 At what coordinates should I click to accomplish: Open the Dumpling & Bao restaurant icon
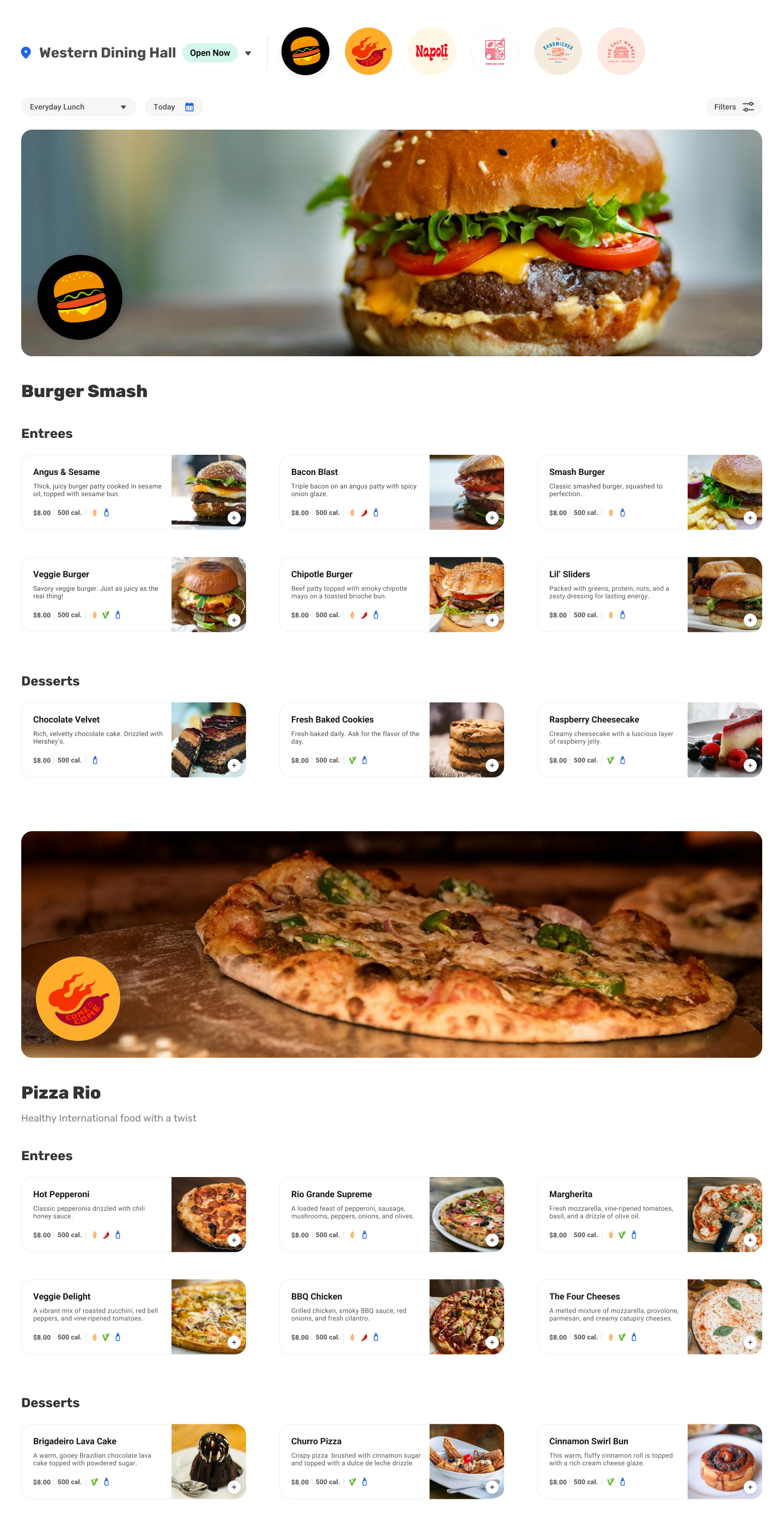pos(495,51)
